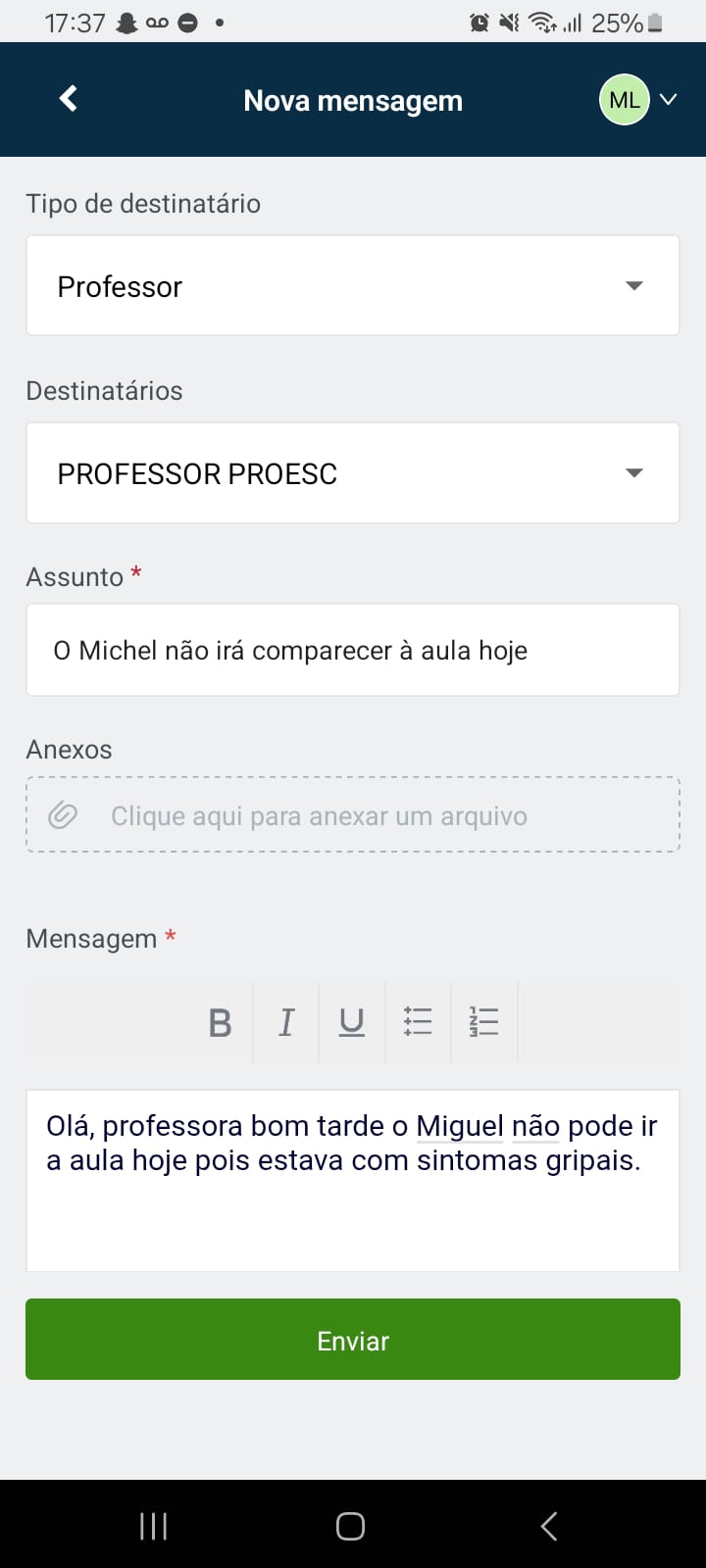This screenshot has height=1568, width=706.
Task: Go to the phone home screen
Action: coord(351,1526)
